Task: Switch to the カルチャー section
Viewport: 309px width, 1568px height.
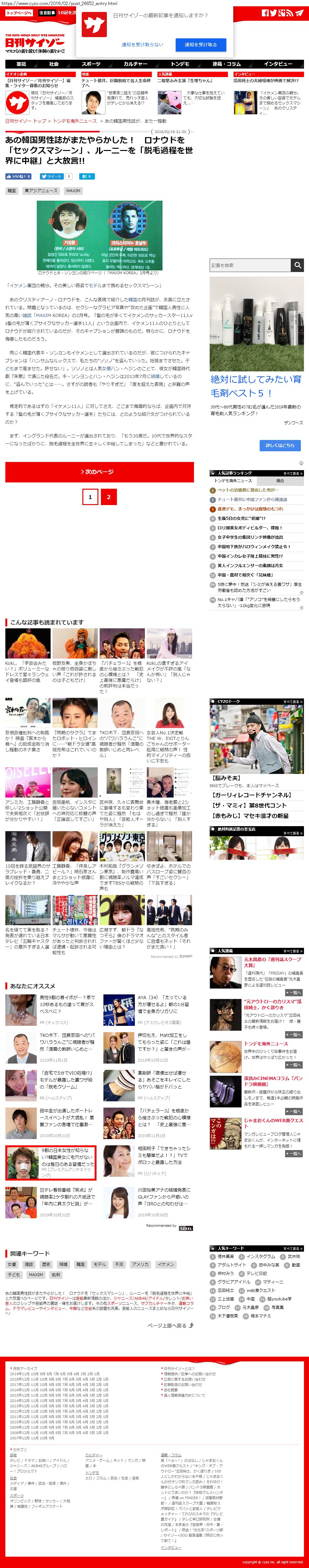Action: click(x=135, y=64)
